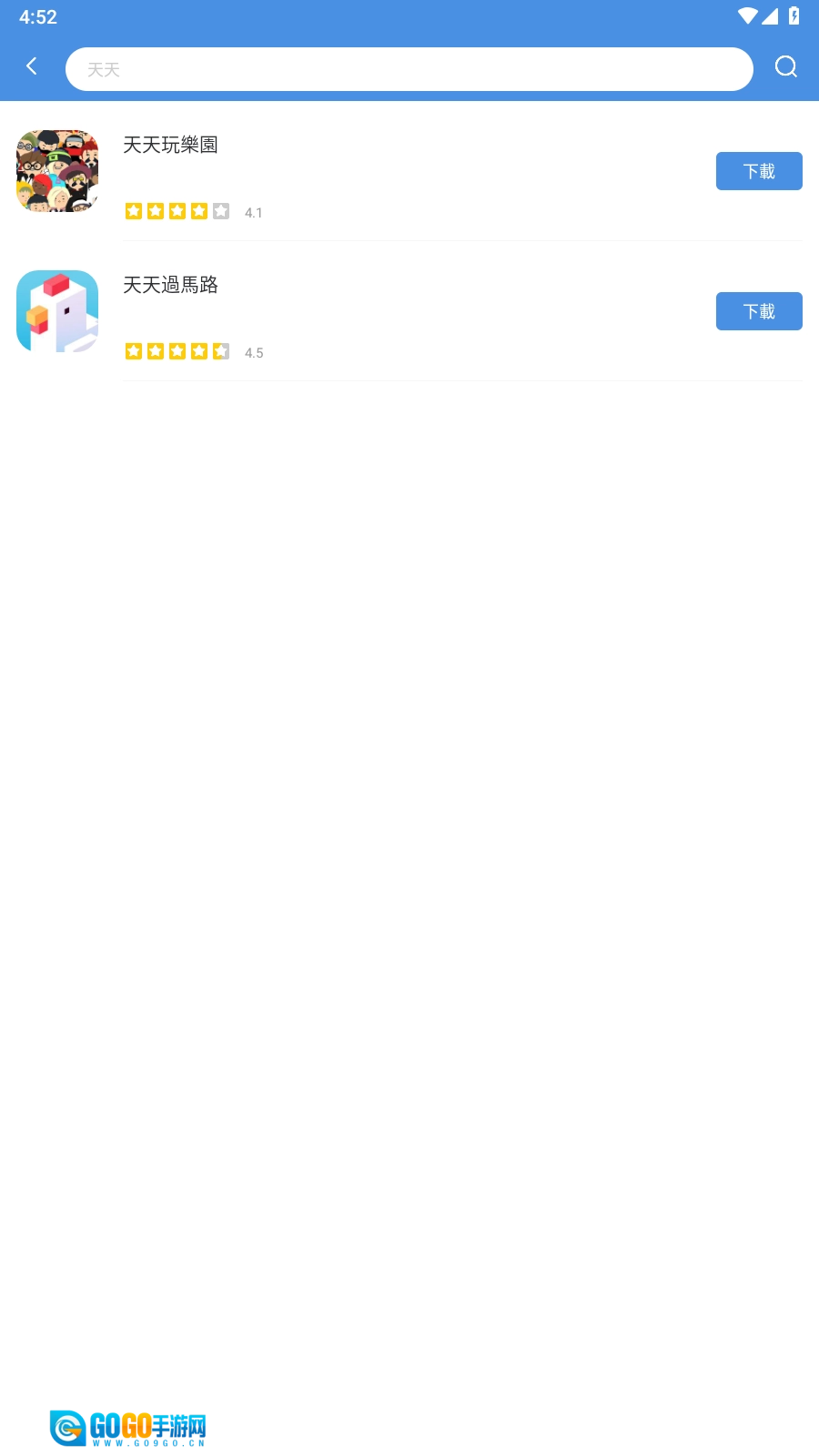
Task: Go back using the top-left arrow
Action: 32,66
